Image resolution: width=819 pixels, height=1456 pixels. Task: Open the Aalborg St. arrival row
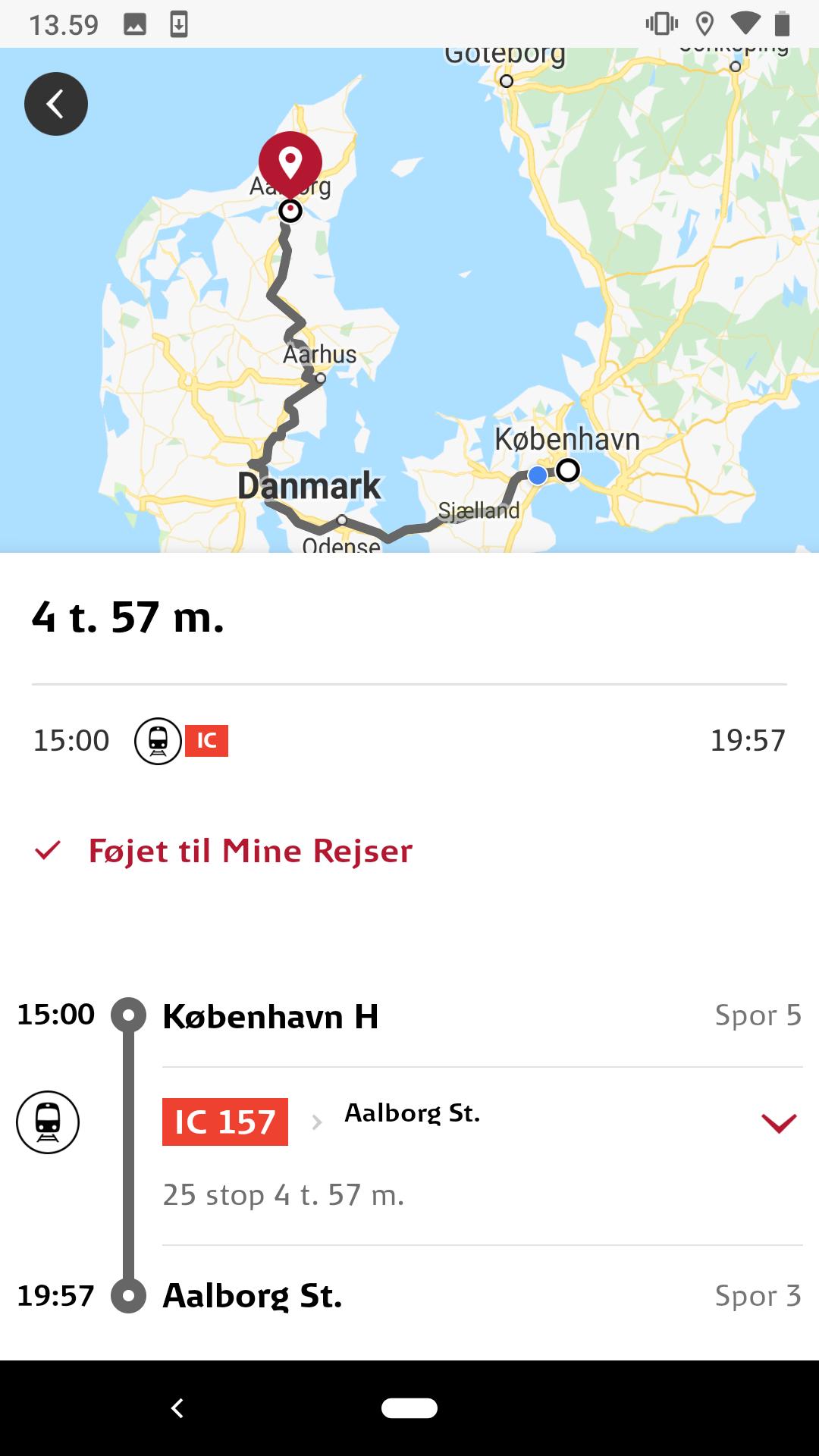click(409, 1295)
